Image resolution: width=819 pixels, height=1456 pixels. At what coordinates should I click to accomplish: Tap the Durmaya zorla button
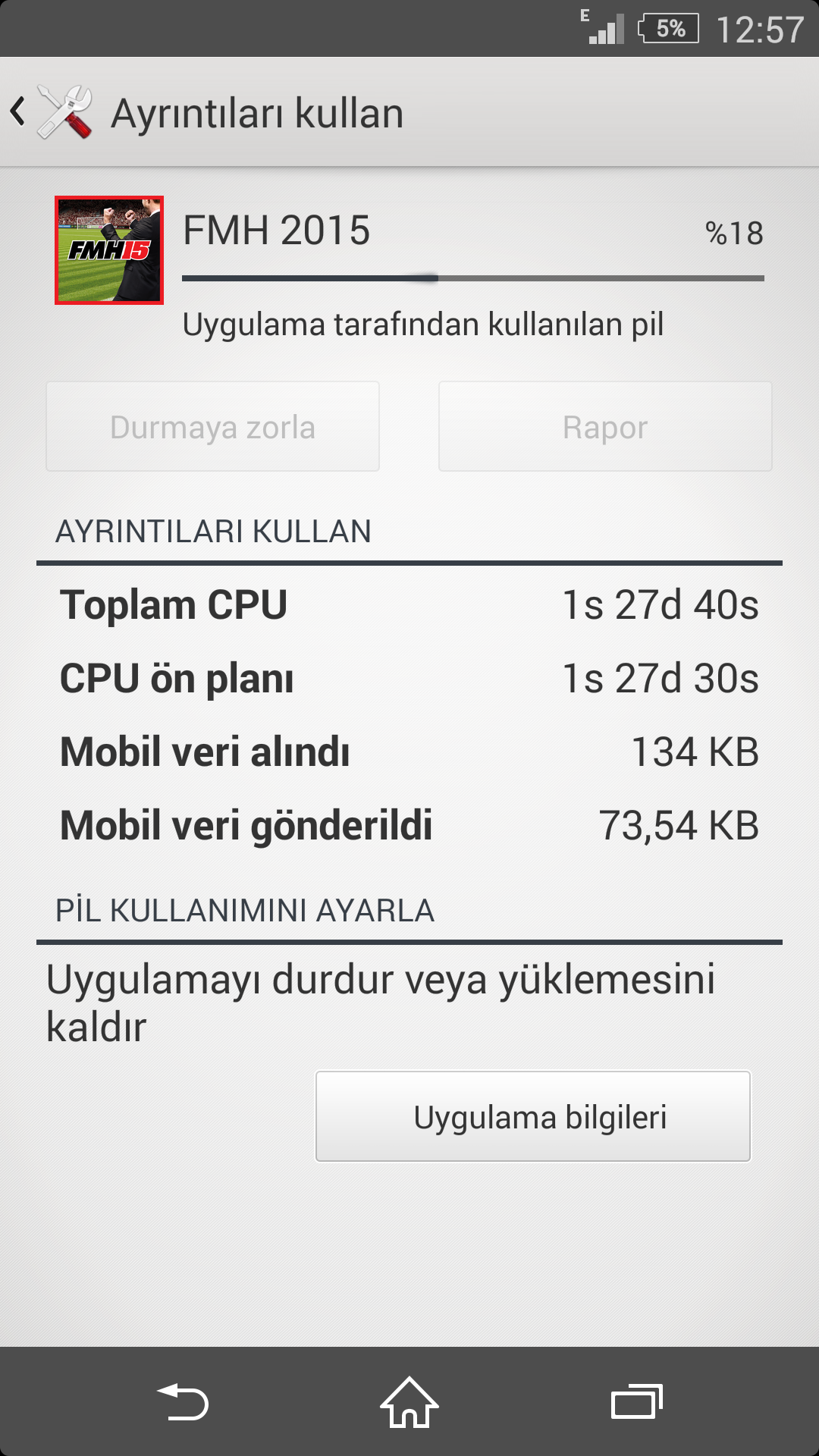point(212,427)
